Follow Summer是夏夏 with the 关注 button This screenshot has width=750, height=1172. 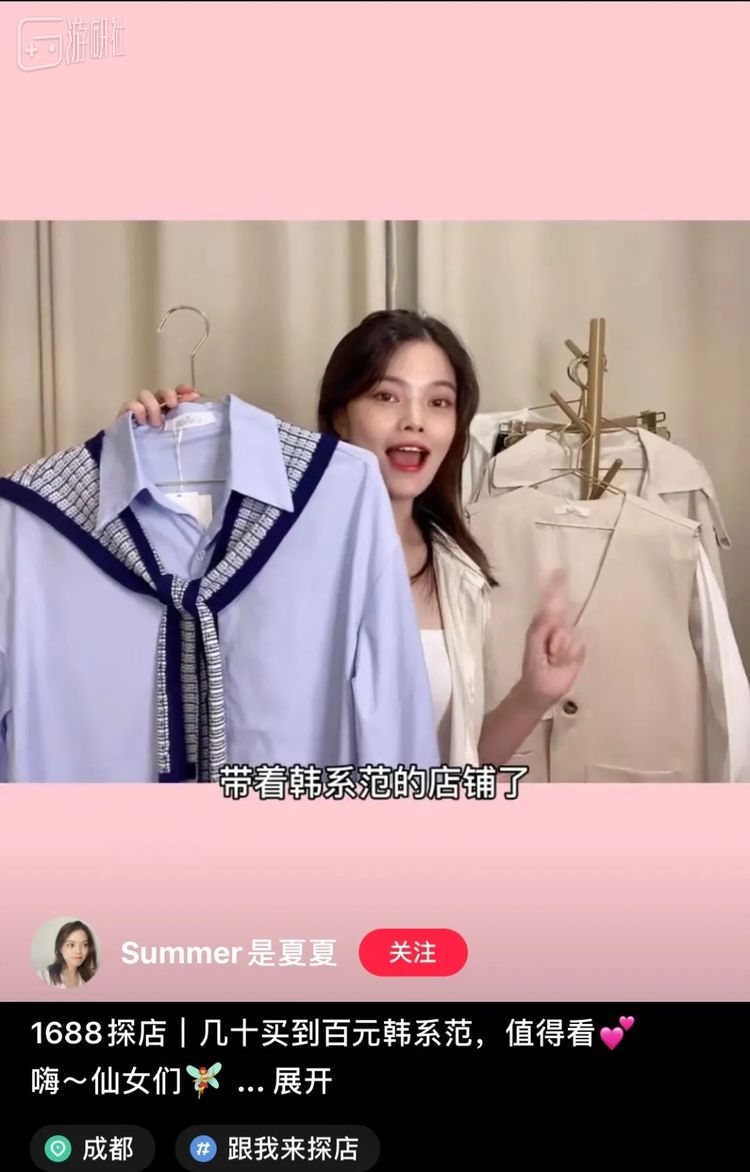point(413,952)
